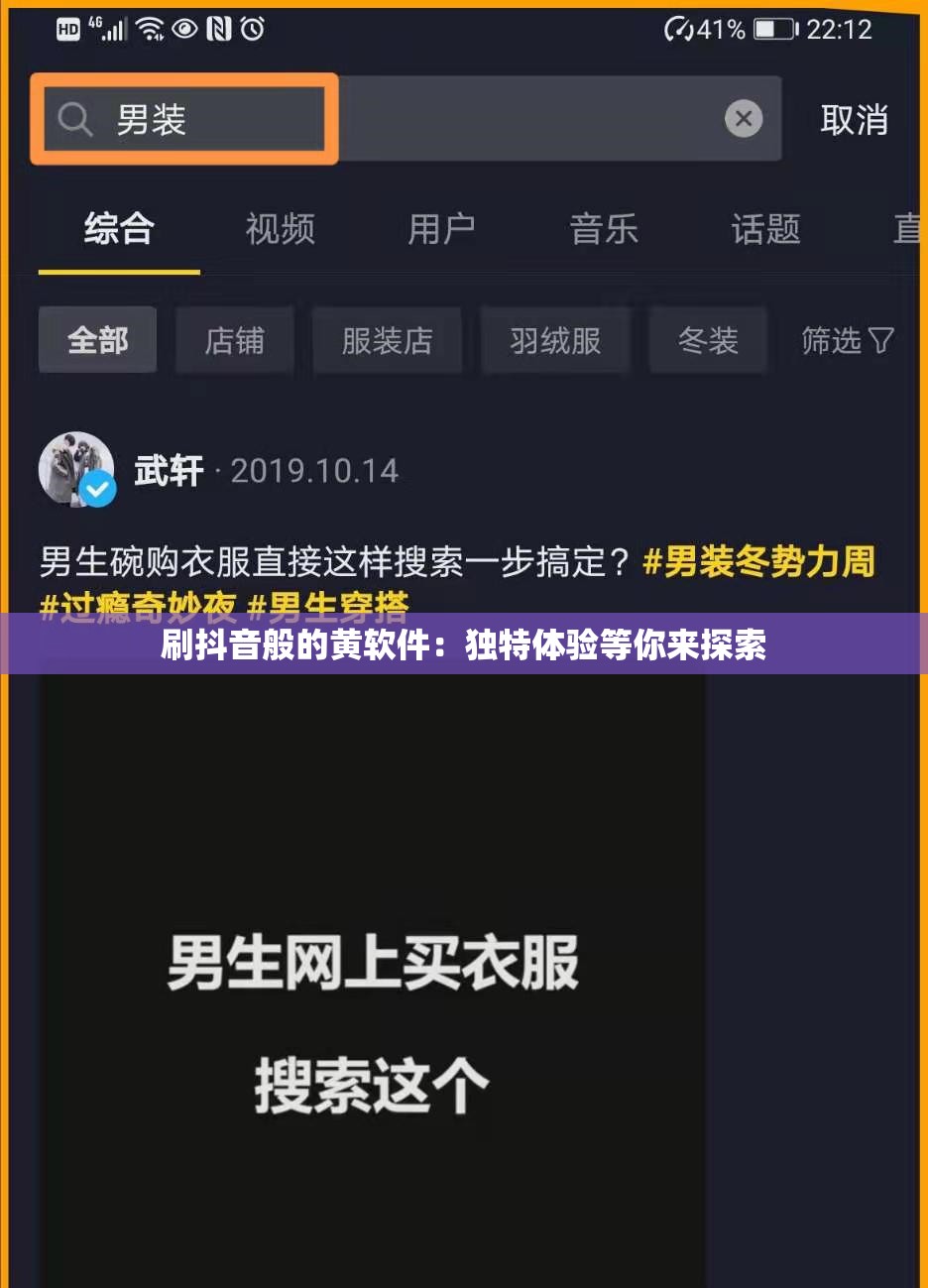
Task: Click the data saver icon near battery
Action: (680, 30)
